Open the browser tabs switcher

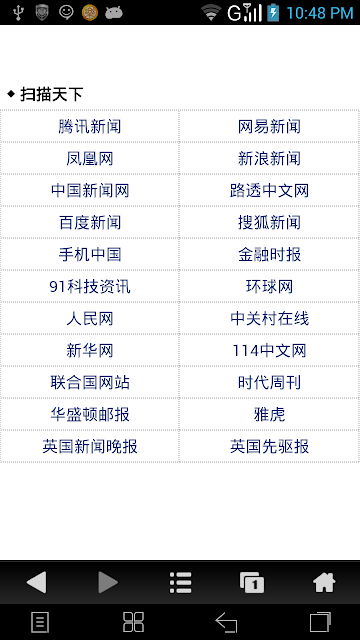click(252, 582)
